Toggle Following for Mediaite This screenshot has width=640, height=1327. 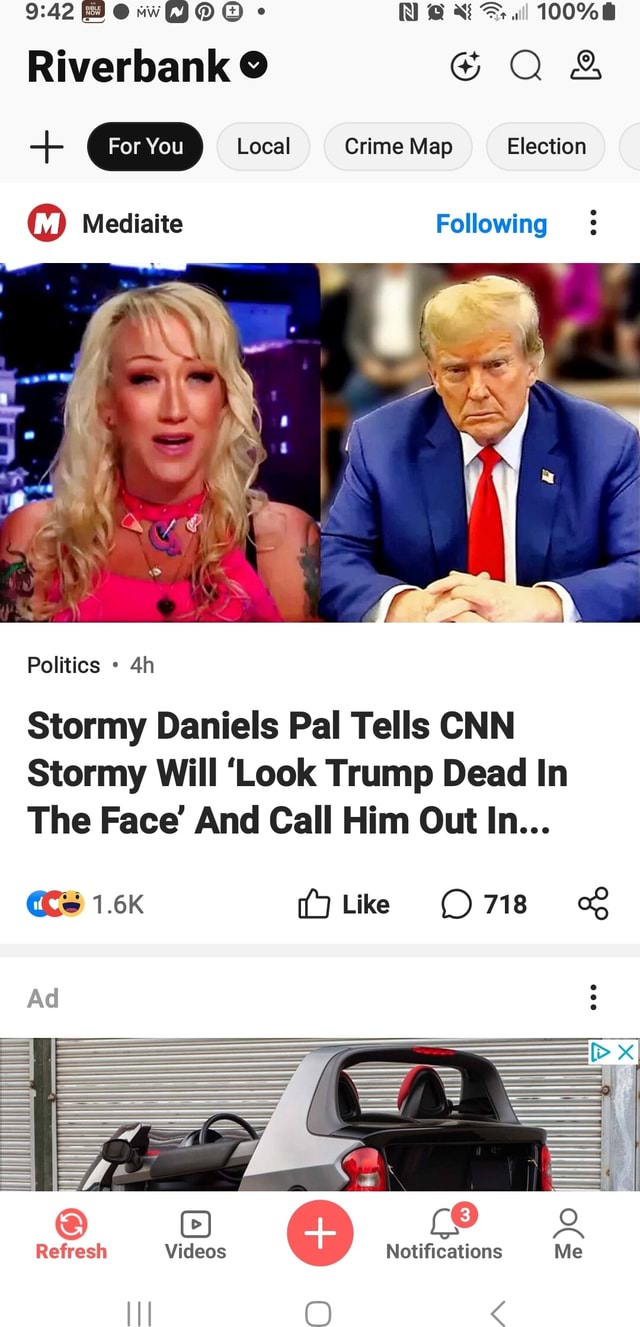coord(491,223)
